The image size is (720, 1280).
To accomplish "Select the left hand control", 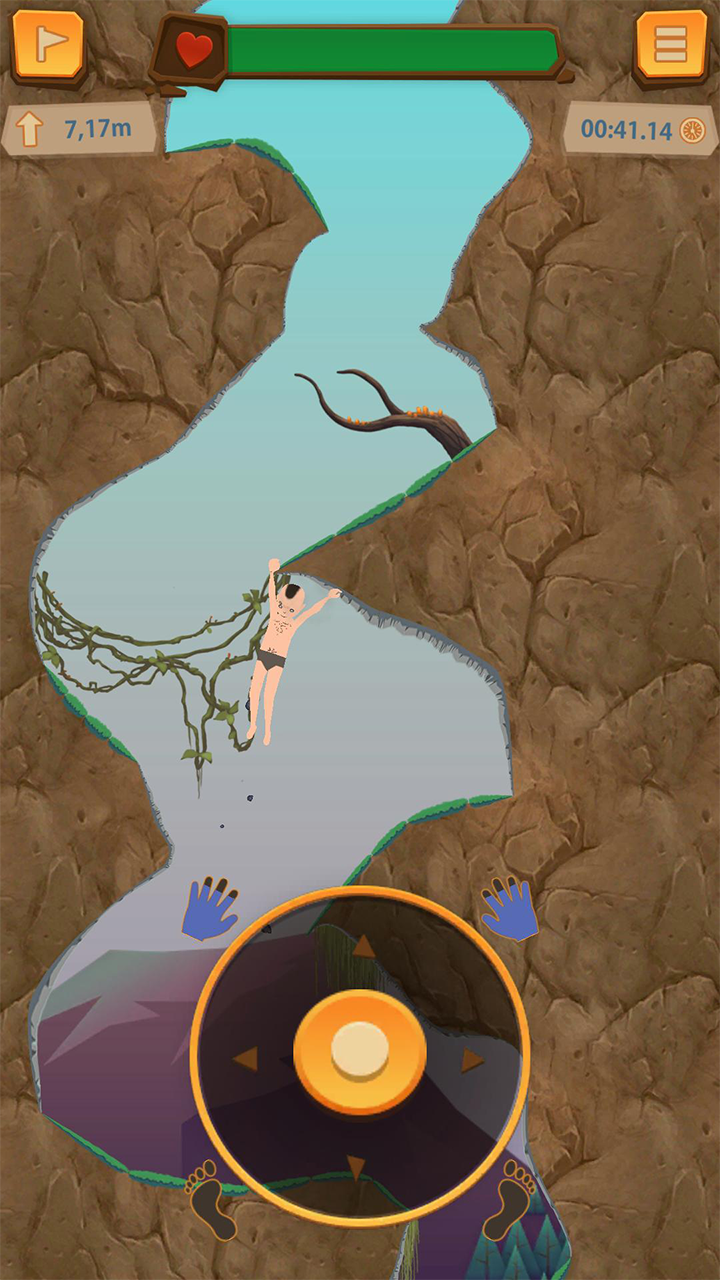I will pos(211,908).
